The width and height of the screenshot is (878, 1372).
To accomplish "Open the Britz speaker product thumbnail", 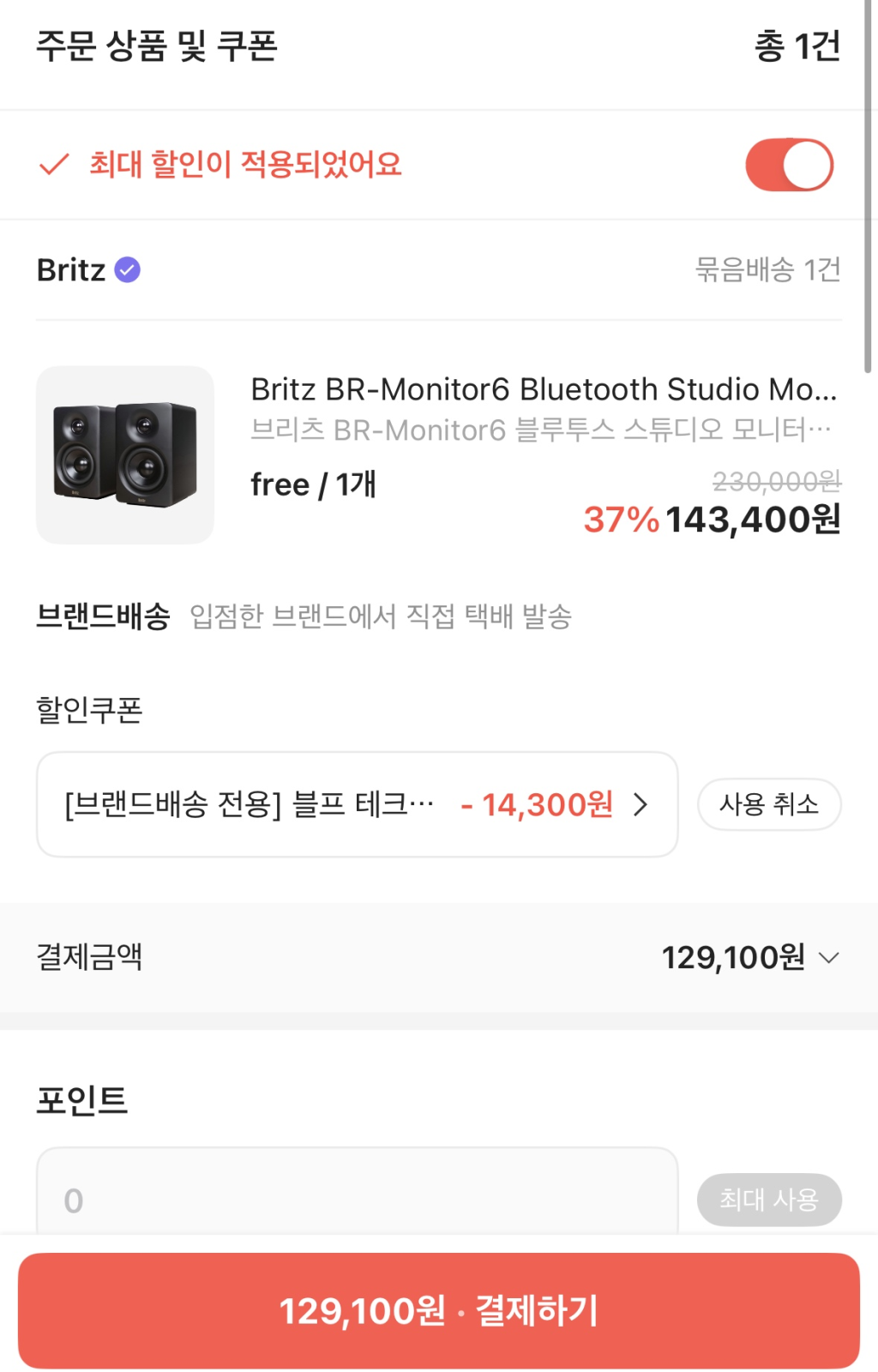I will click(125, 455).
